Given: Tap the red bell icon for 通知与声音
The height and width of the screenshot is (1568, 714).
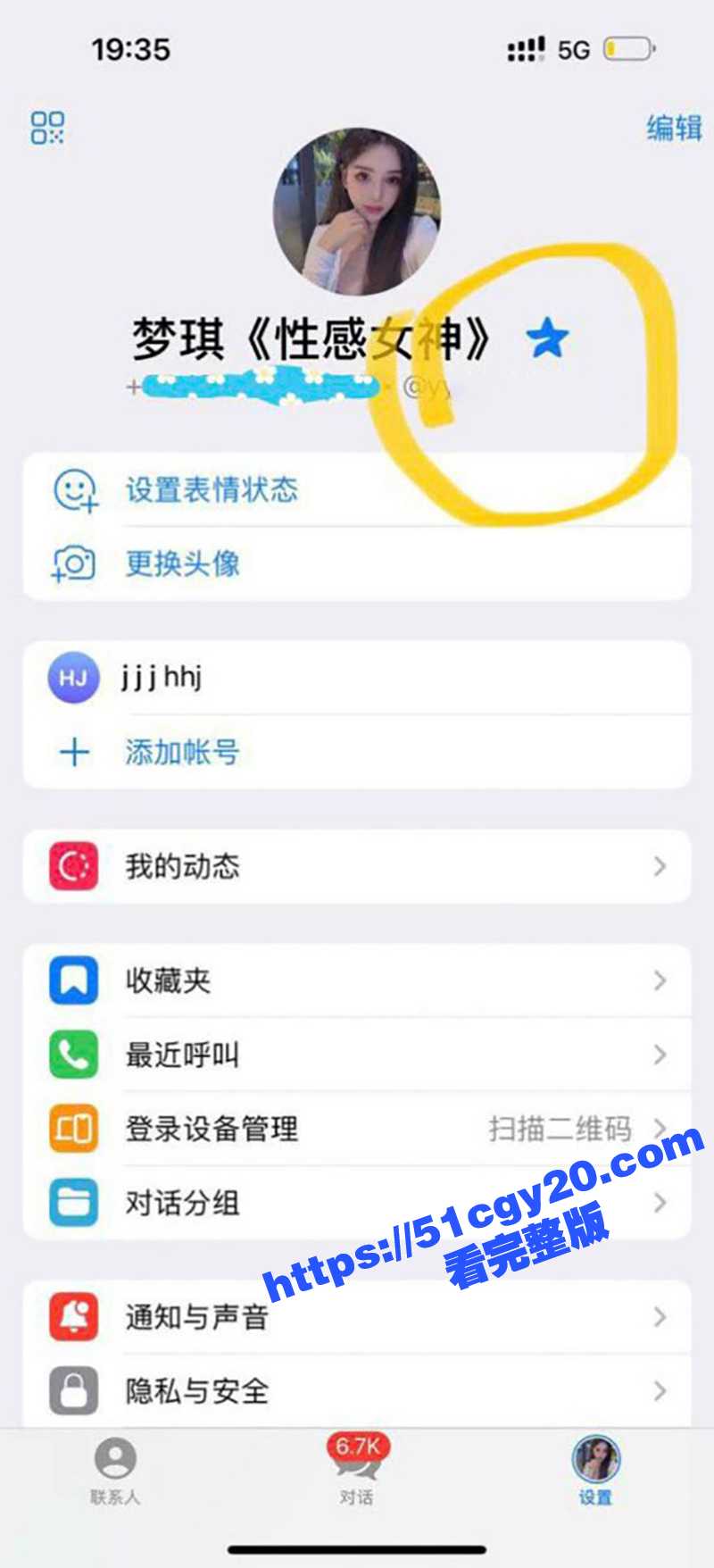Looking at the screenshot, I should [x=74, y=1316].
